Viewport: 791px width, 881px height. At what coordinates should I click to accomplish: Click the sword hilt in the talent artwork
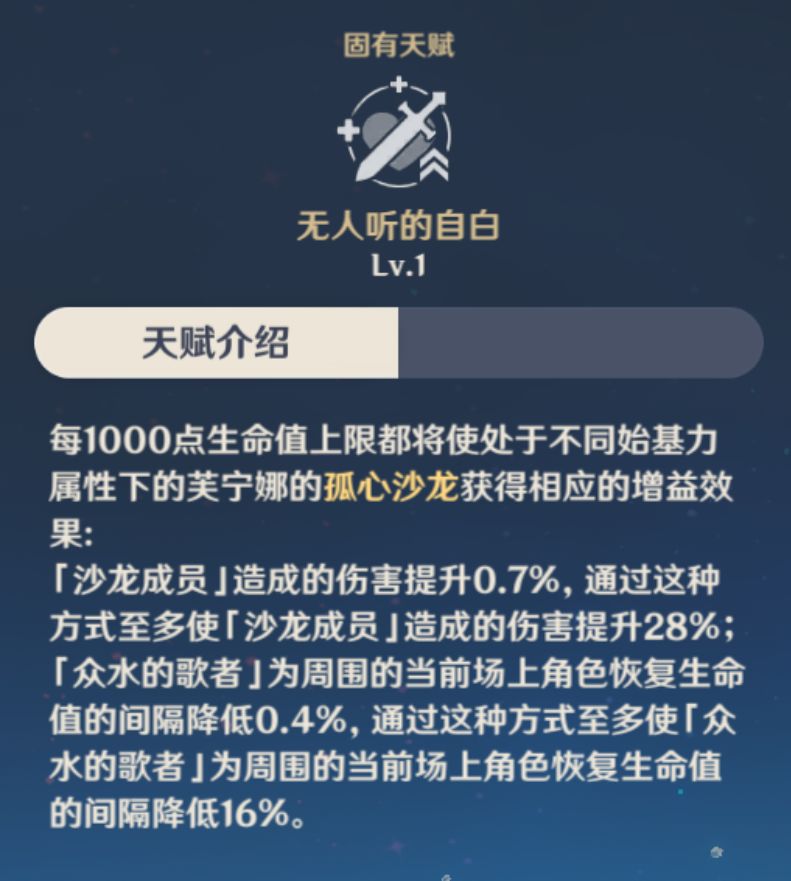pos(434,103)
